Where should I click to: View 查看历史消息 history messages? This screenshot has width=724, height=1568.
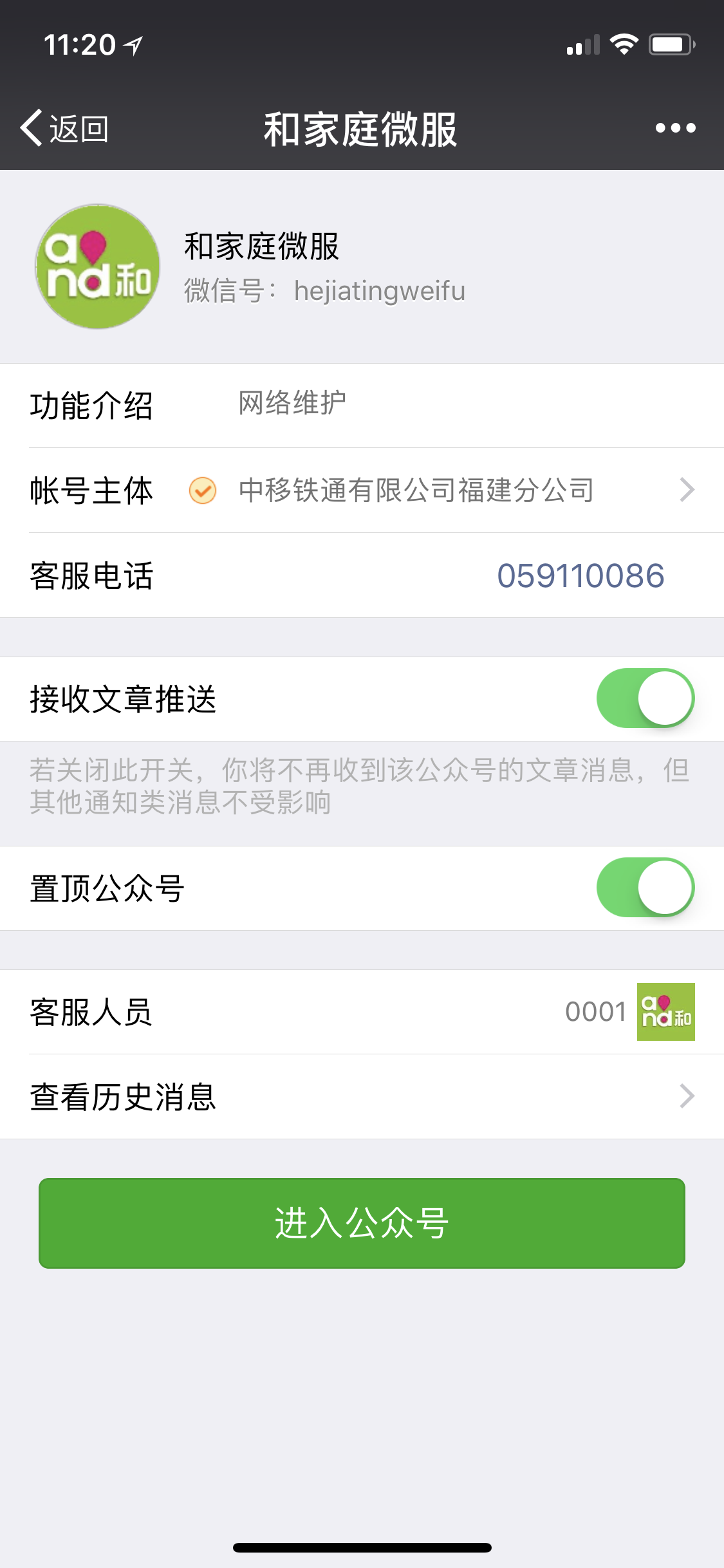[x=362, y=1097]
